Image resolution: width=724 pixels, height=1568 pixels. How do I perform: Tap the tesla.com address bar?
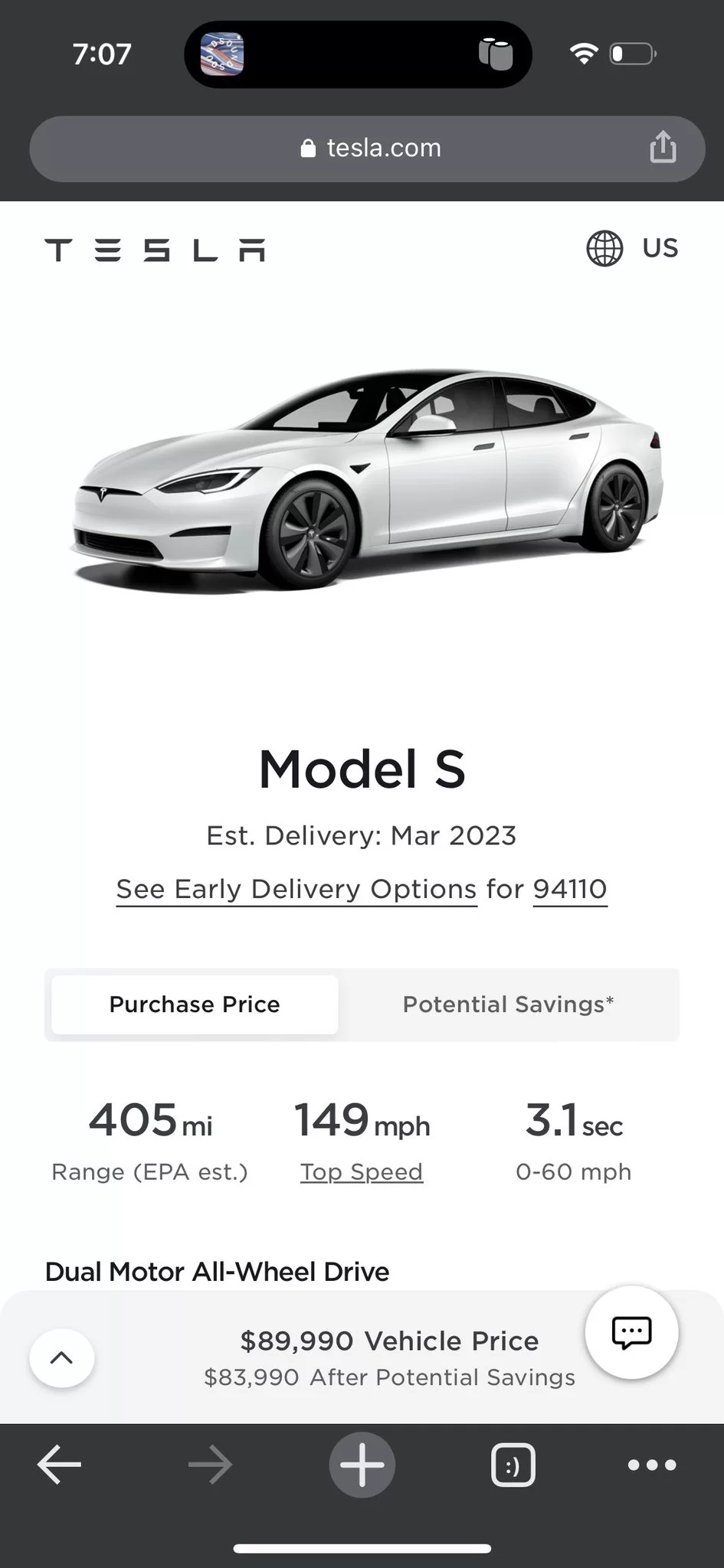[x=367, y=149]
